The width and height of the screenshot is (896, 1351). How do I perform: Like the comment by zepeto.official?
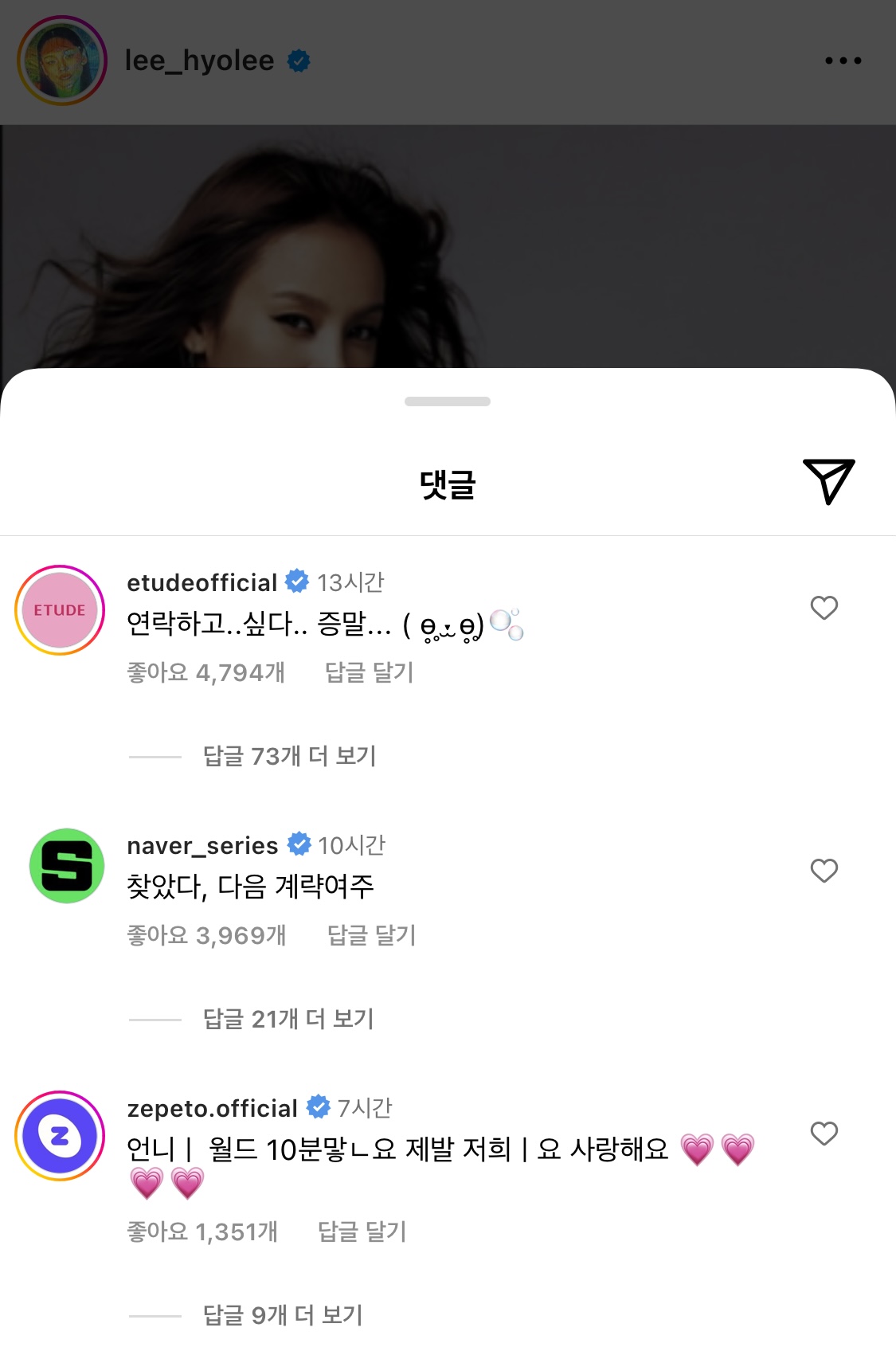click(824, 1134)
